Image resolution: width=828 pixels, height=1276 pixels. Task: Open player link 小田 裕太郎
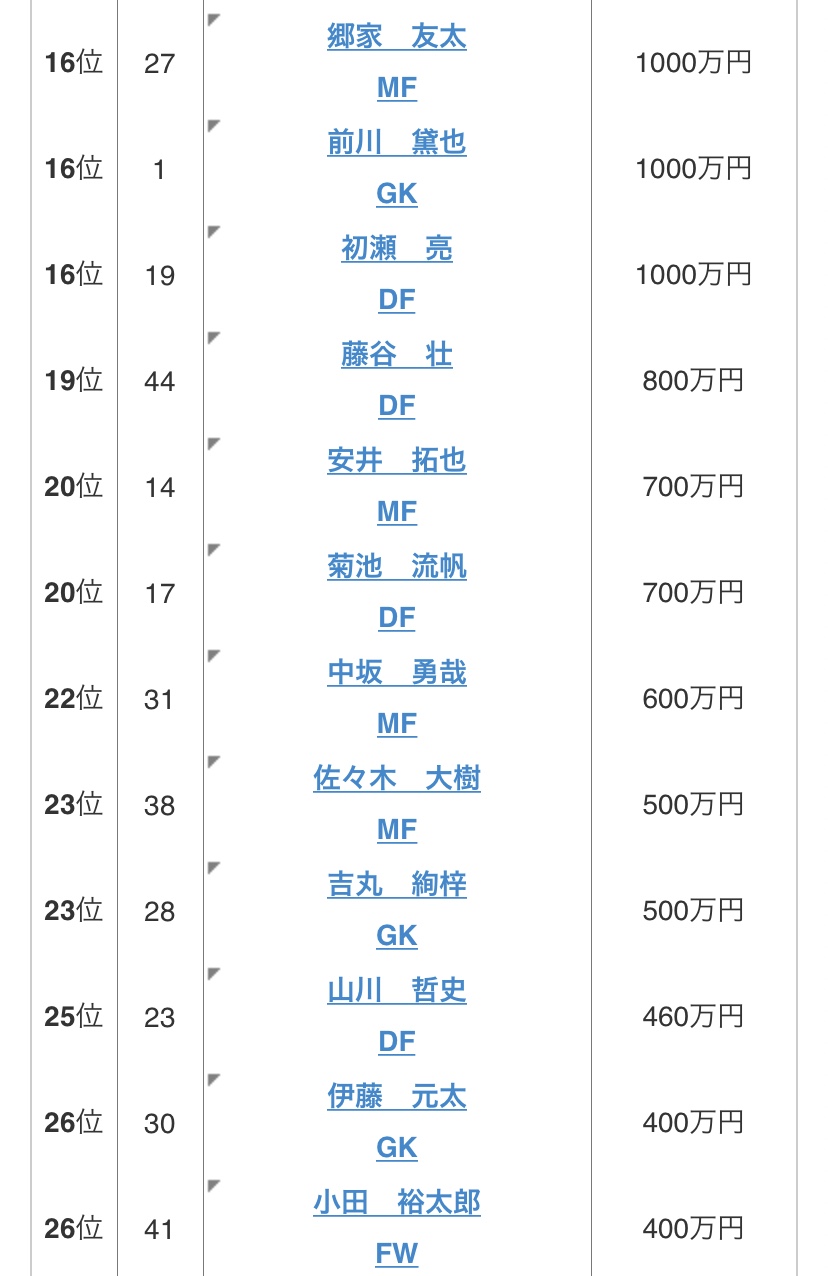click(397, 1203)
